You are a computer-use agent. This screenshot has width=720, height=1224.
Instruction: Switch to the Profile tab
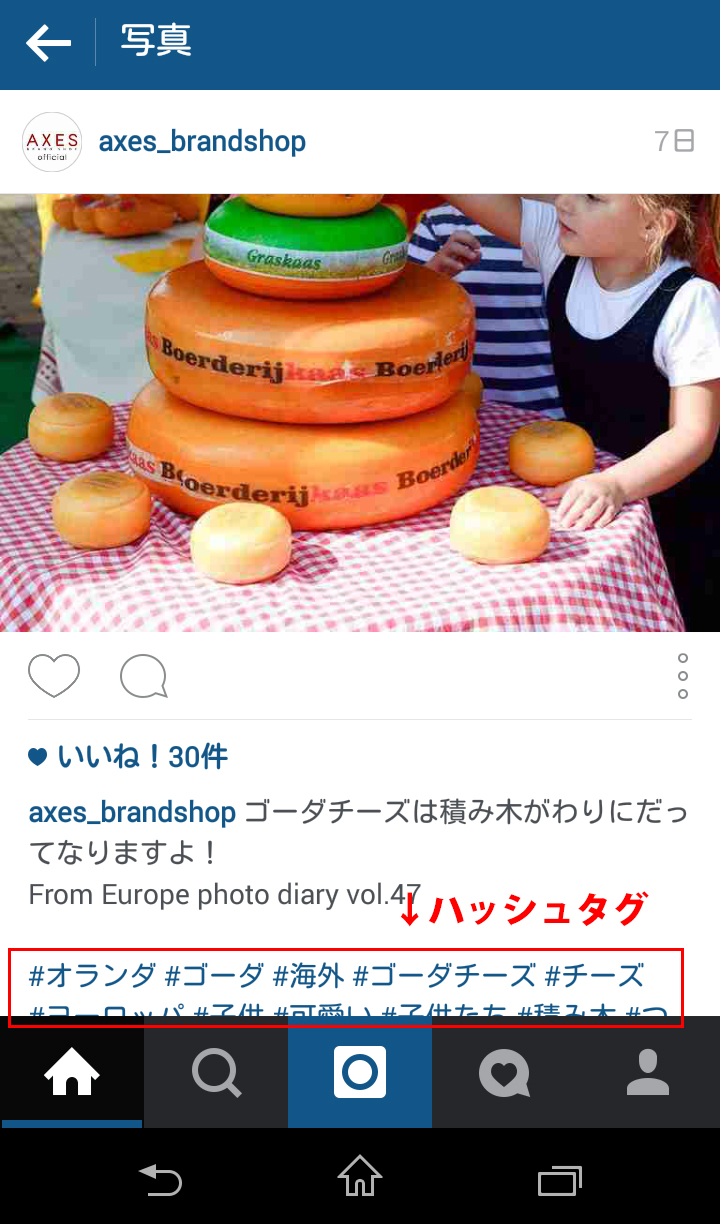[648, 1072]
